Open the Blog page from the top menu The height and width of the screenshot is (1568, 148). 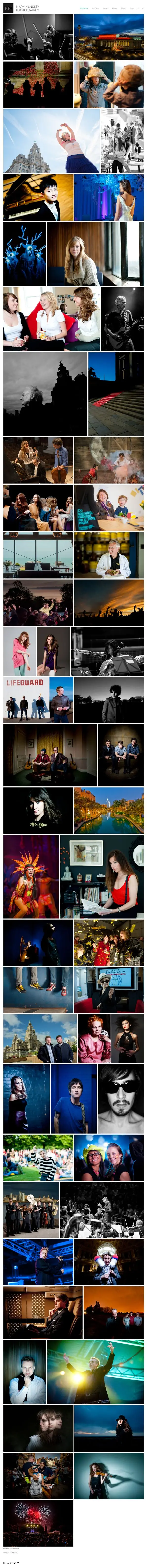[x=131, y=9]
